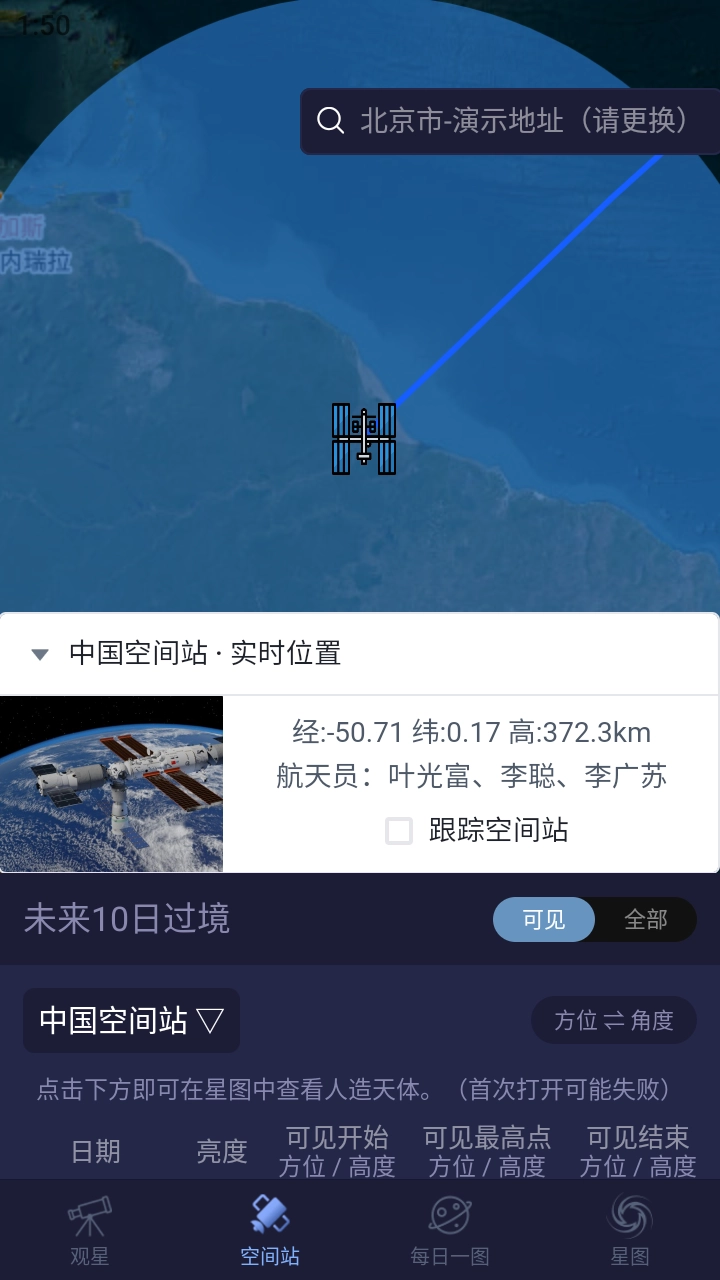Tap the blue orbit track line
720x1280 pixels.
(x=530, y=280)
